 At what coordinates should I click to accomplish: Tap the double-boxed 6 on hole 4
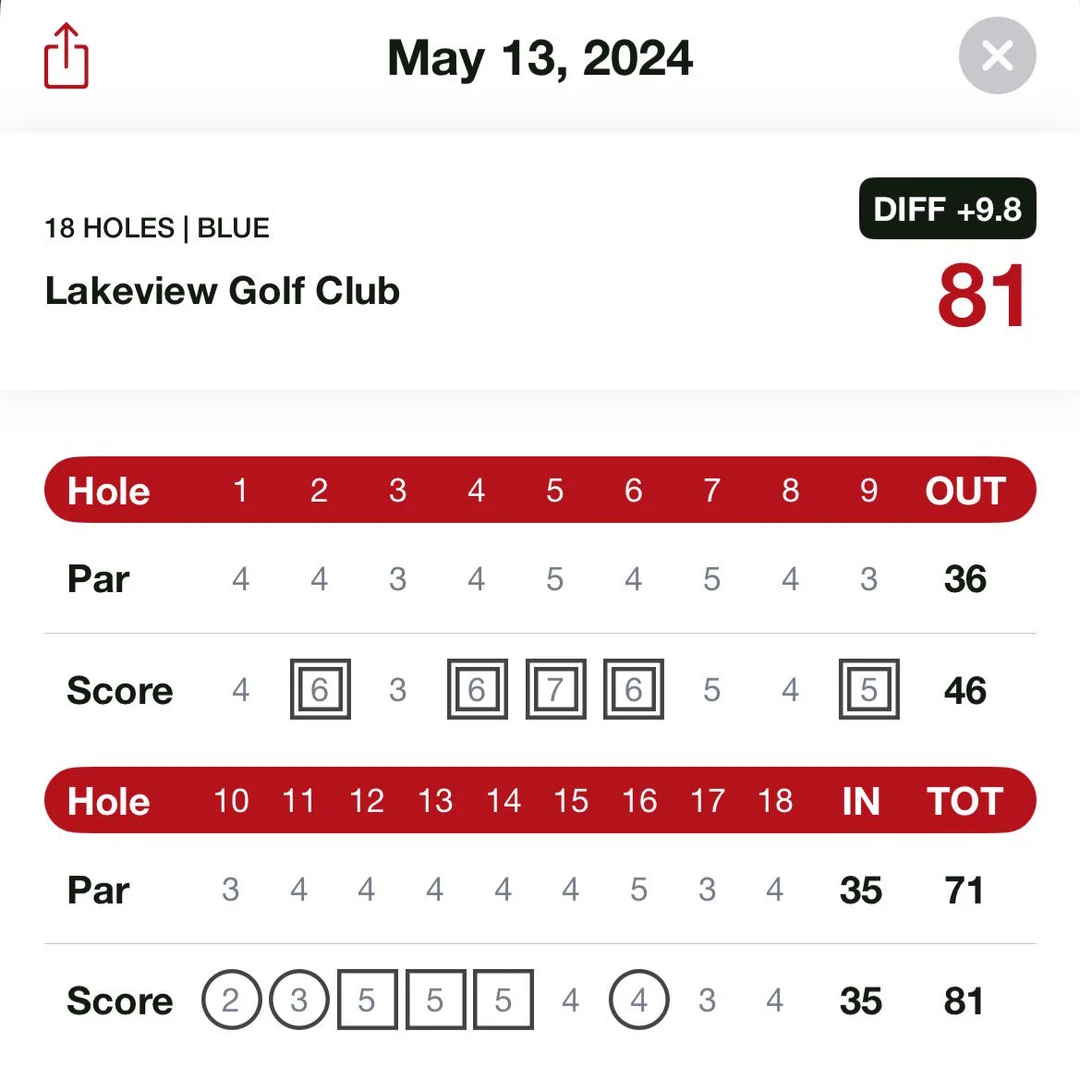coord(476,689)
